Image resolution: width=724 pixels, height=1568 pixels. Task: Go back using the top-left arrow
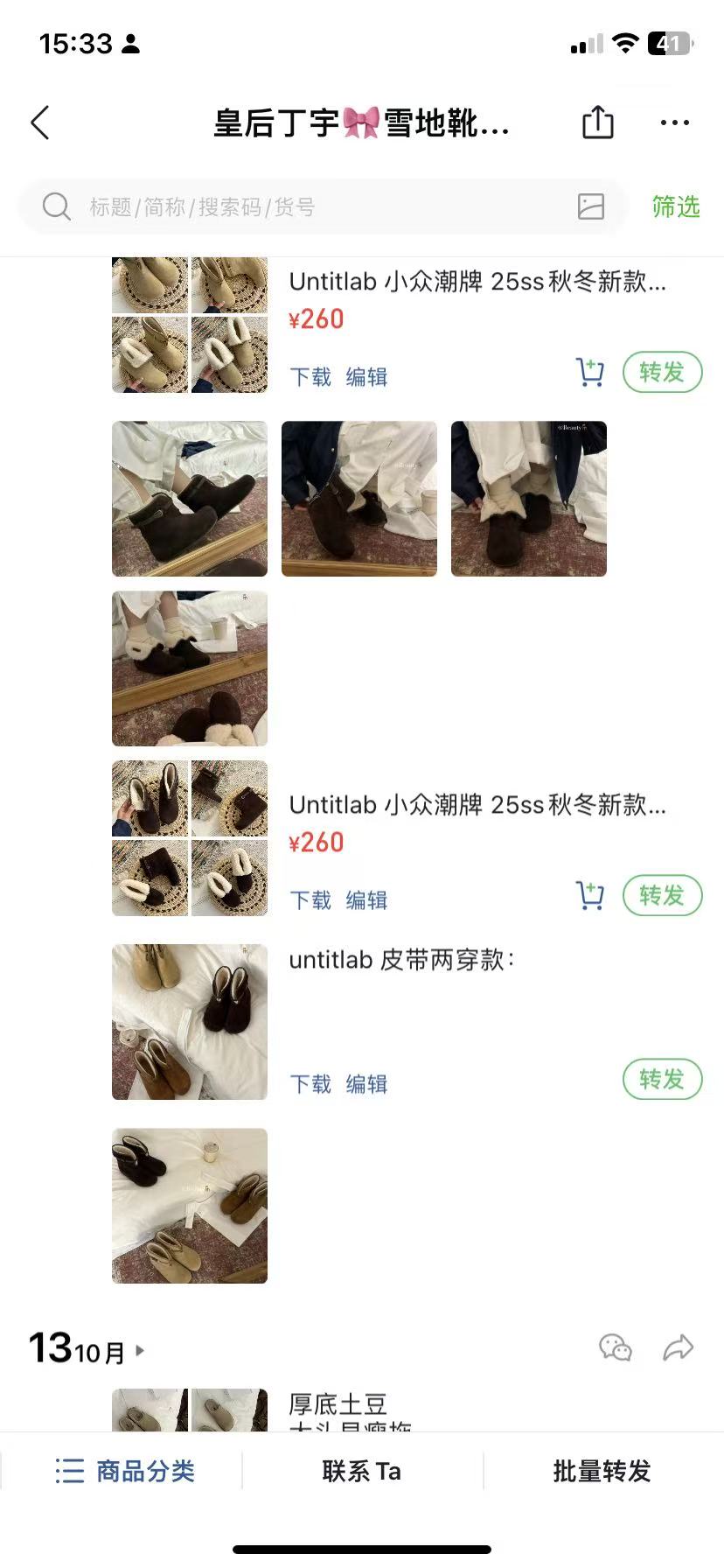pos(40,123)
